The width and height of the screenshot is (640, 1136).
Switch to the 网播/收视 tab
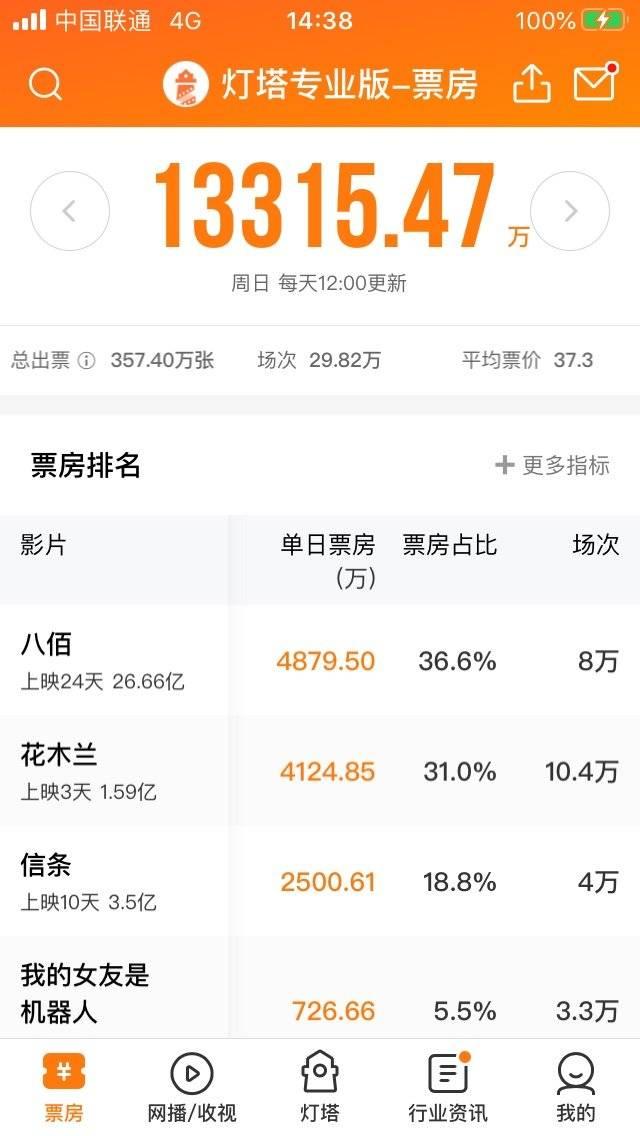tap(192, 1088)
